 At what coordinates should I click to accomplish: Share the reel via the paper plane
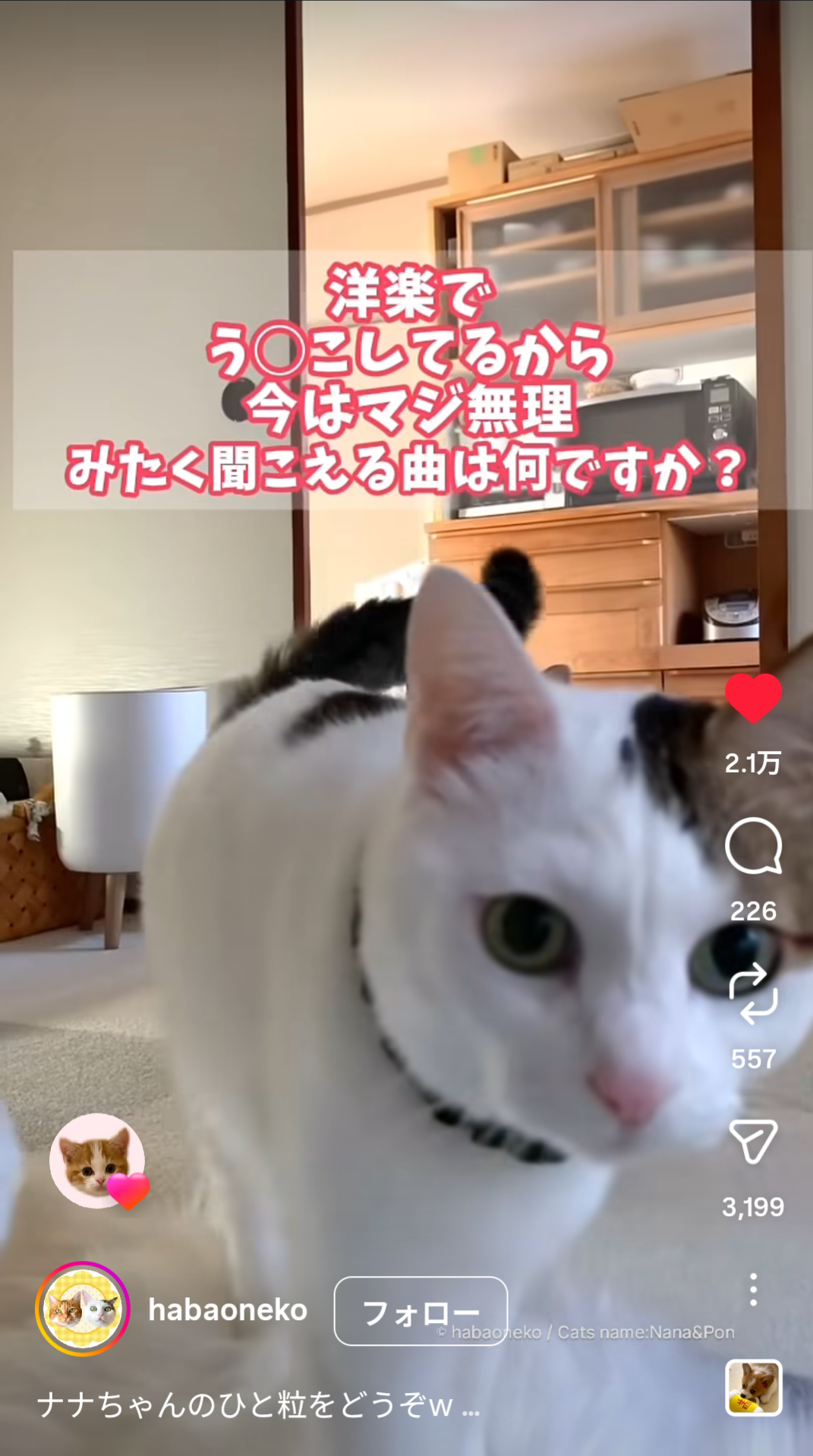(x=752, y=1142)
